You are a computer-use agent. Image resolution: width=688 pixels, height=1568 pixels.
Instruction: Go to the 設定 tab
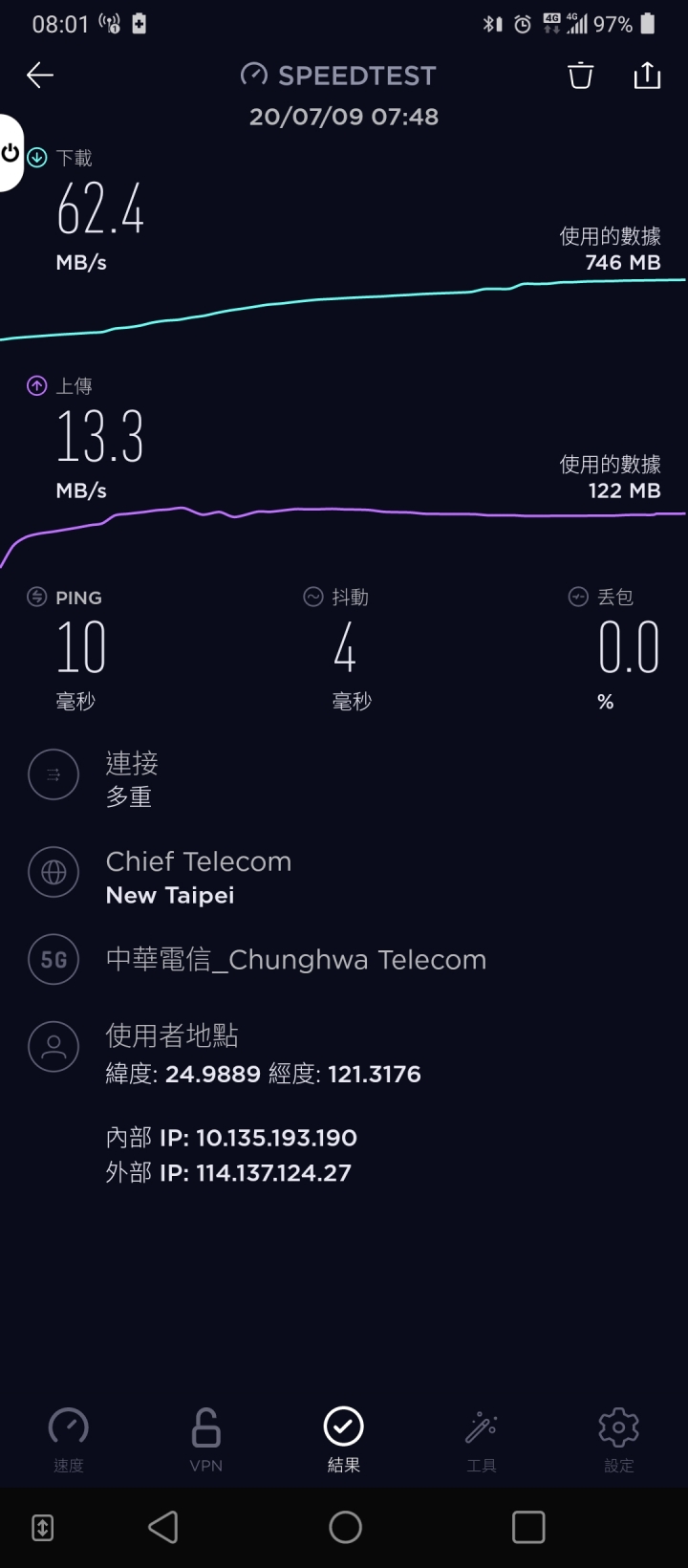click(x=619, y=1440)
